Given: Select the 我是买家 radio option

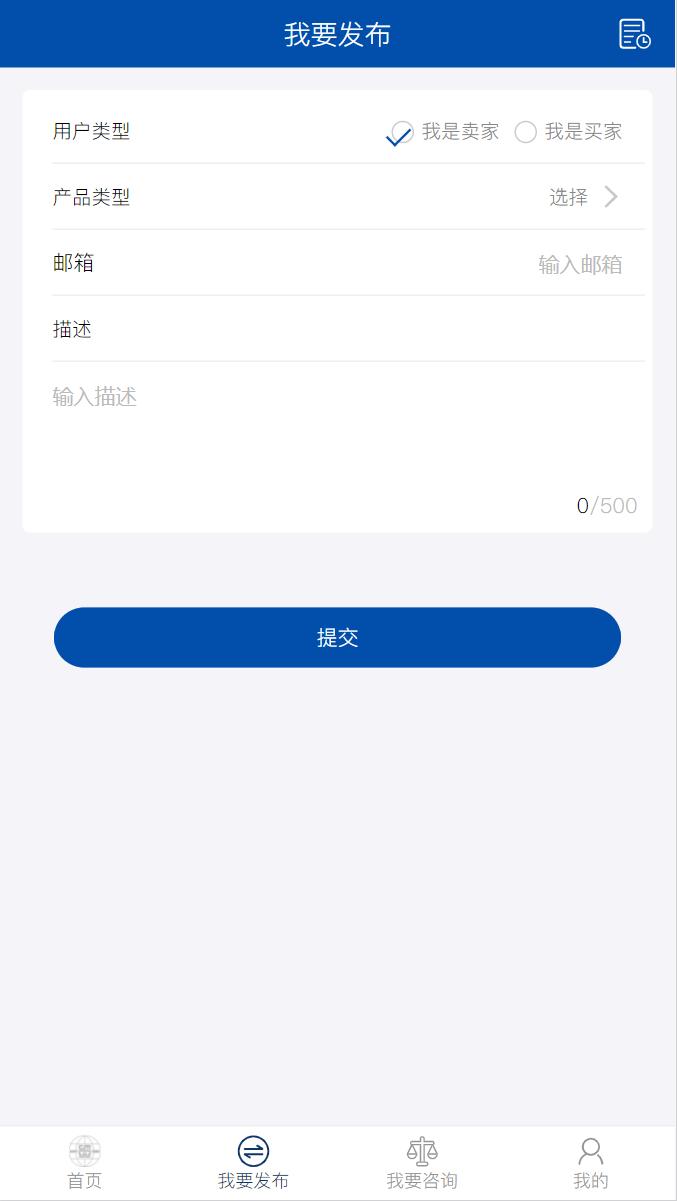Looking at the screenshot, I should [568, 132].
